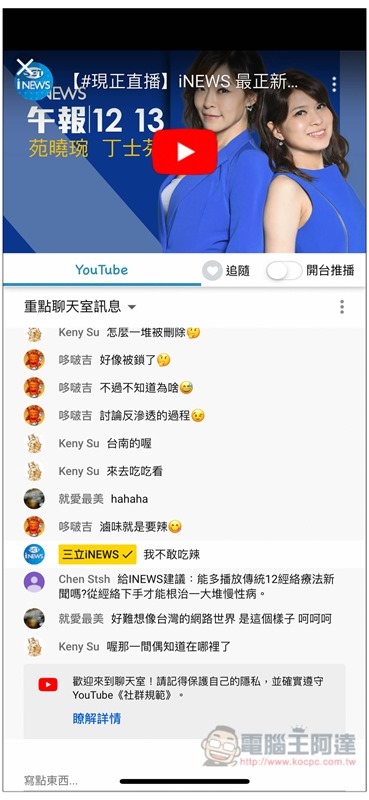The height and width of the screenshot is (800, 369).
Task: Select the YouTube tab
Action: tap(102, 270)
